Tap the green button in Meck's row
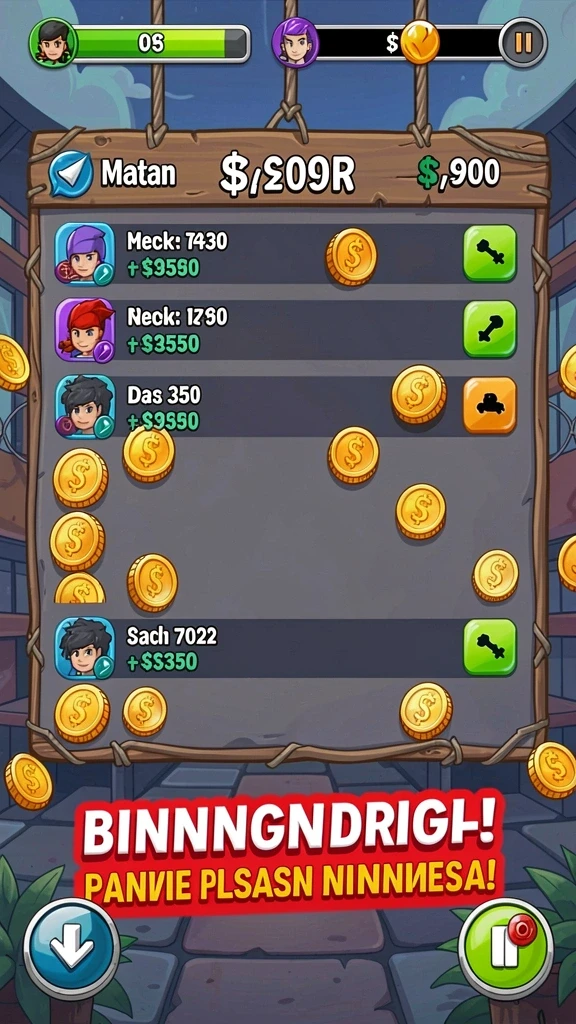 (x=490, y=253)
